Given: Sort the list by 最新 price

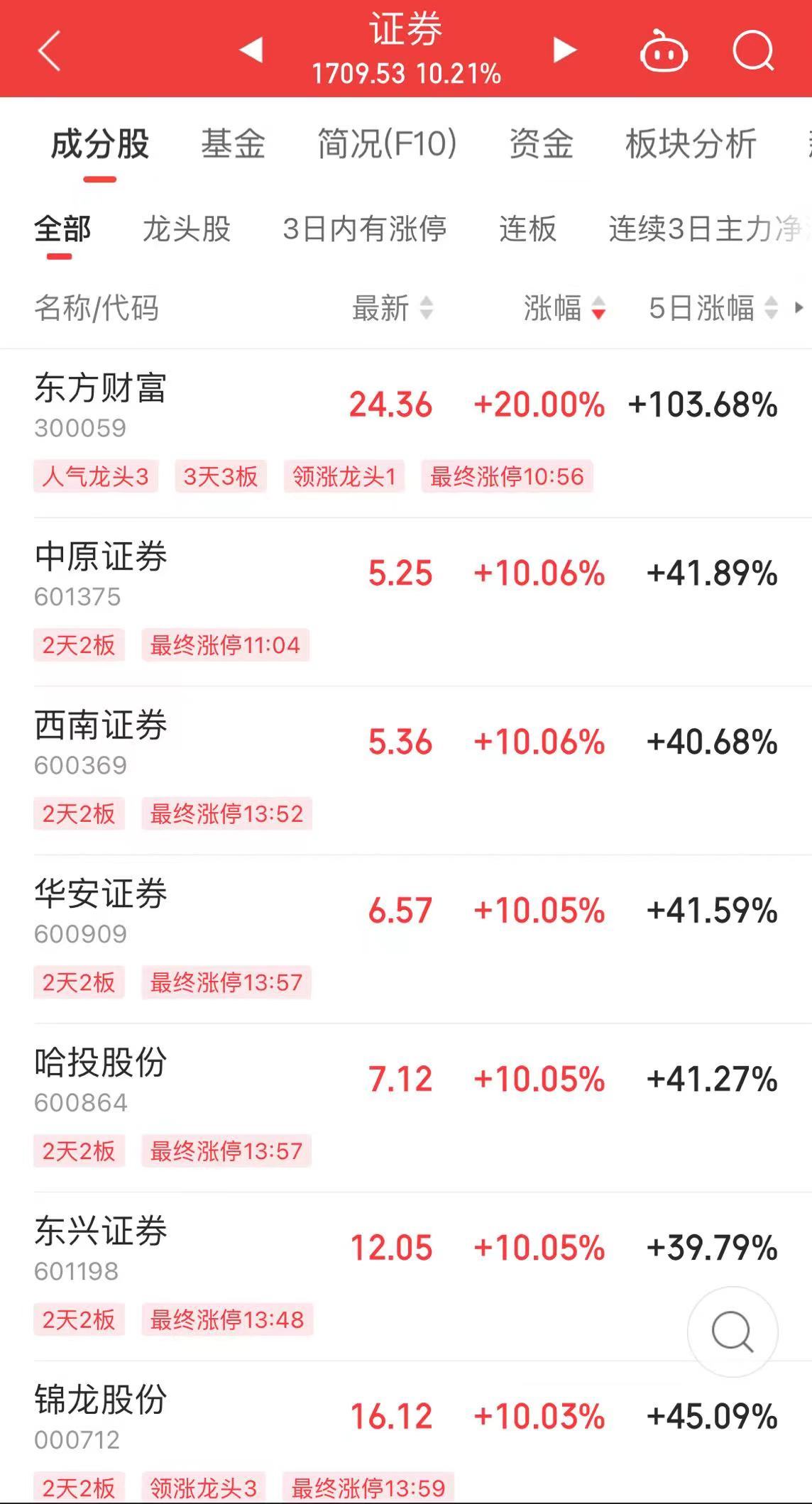Looking at the screenshot, I should click(x=392, y=308).
